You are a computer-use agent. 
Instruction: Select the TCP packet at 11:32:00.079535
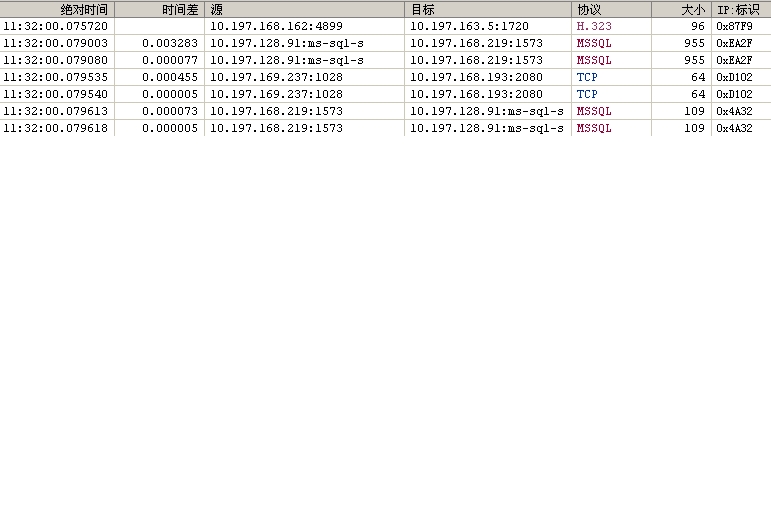point(300,77)
